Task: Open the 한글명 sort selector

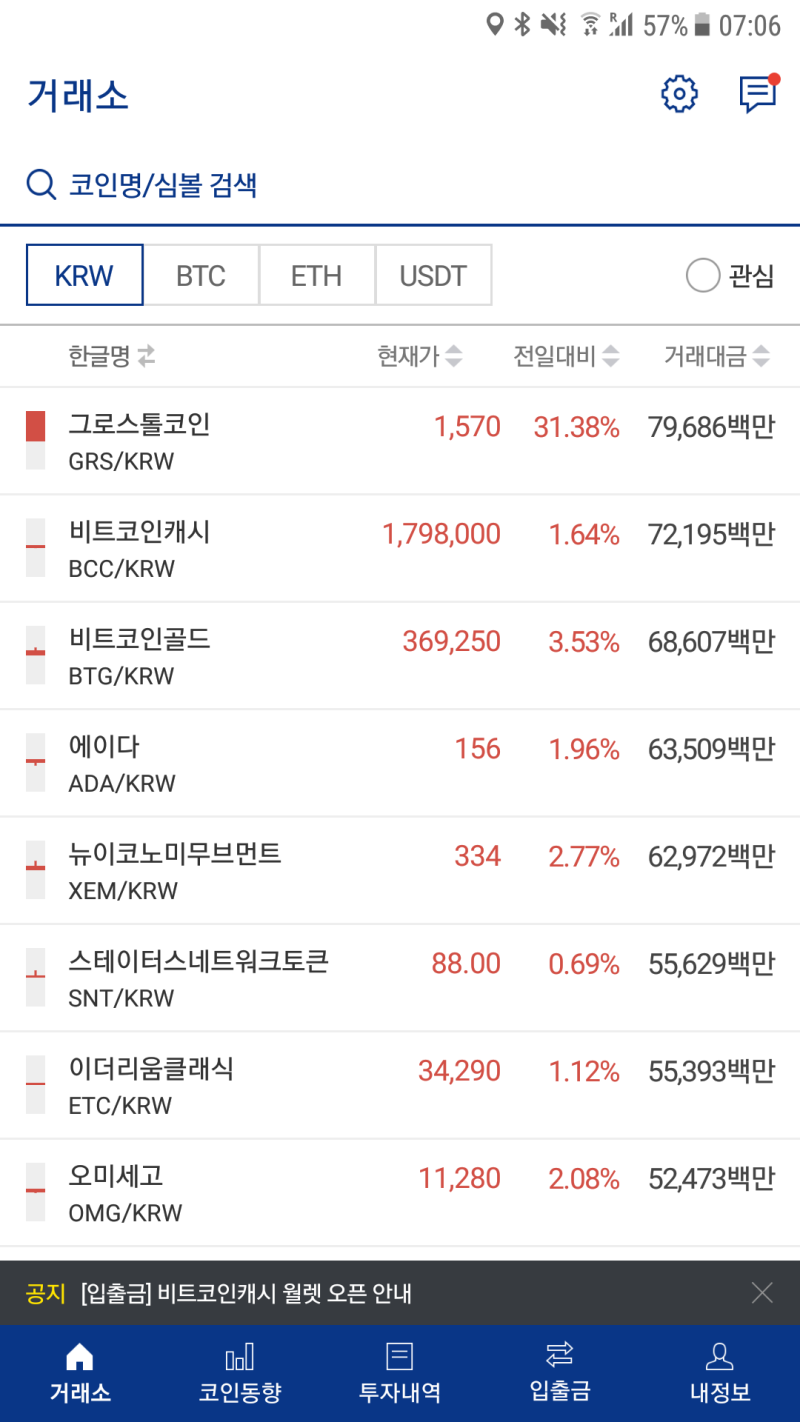Action: (x=112, y=356)
